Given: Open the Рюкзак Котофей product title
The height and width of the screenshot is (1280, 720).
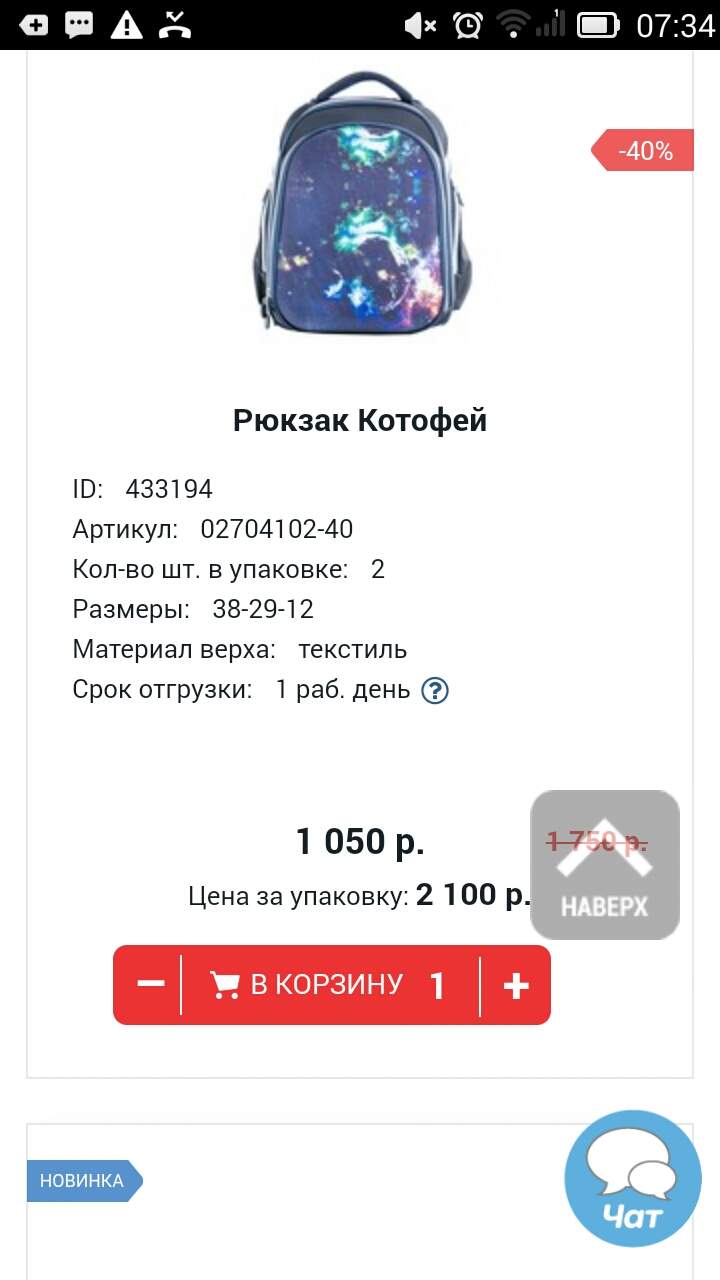Looking at the screenshot, I should pos(360,420).
